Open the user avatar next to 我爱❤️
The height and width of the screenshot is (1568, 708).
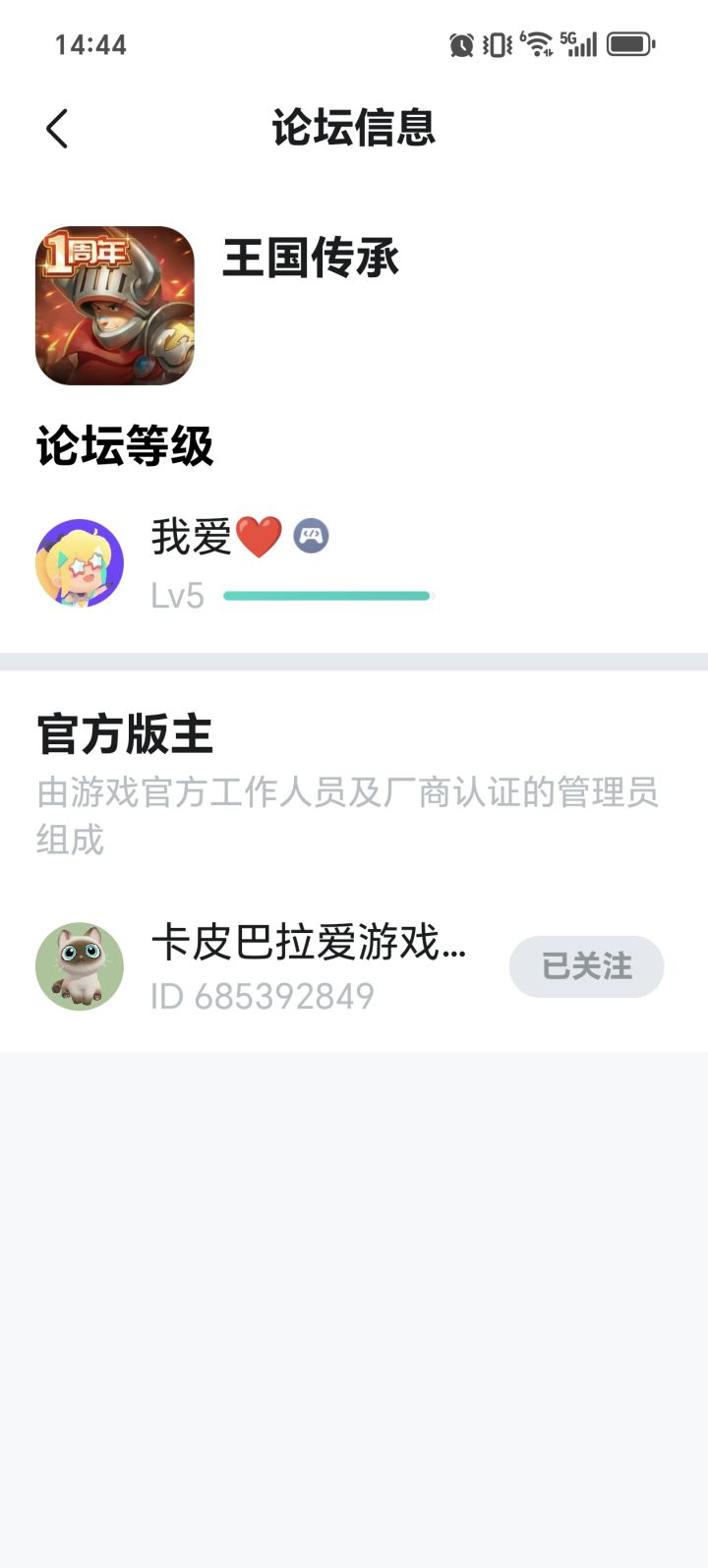tap(79, 562)
